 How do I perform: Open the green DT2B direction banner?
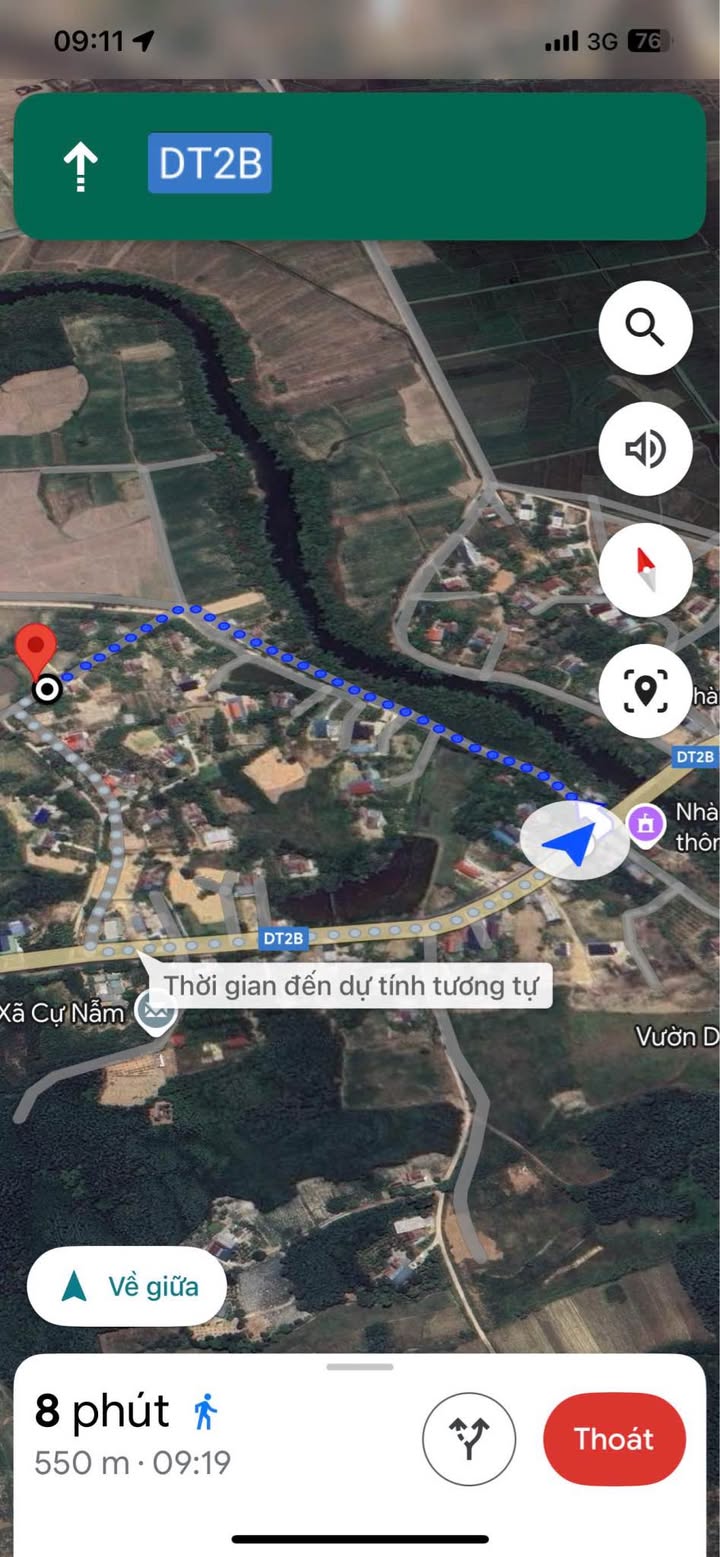[360, 166]
